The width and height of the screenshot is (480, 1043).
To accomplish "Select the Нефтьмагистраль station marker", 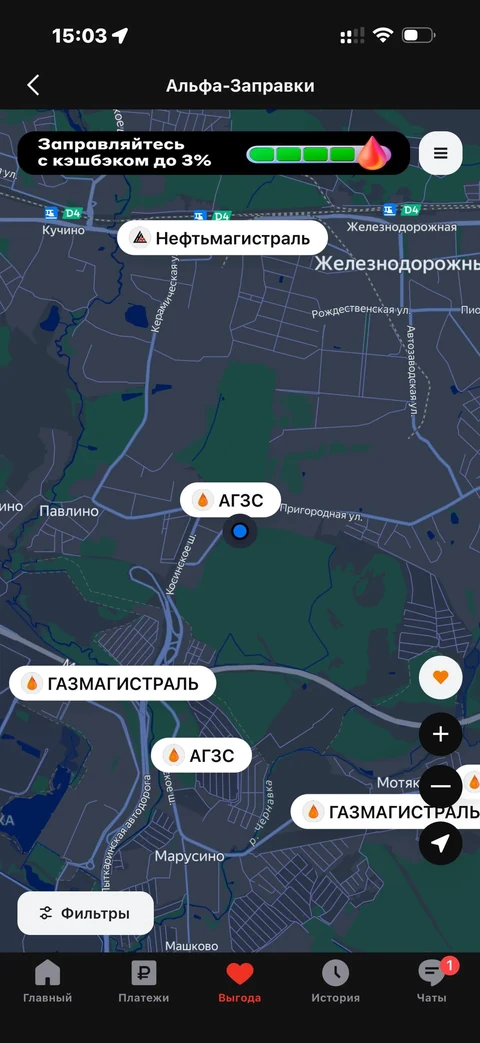I will (223, 238).
